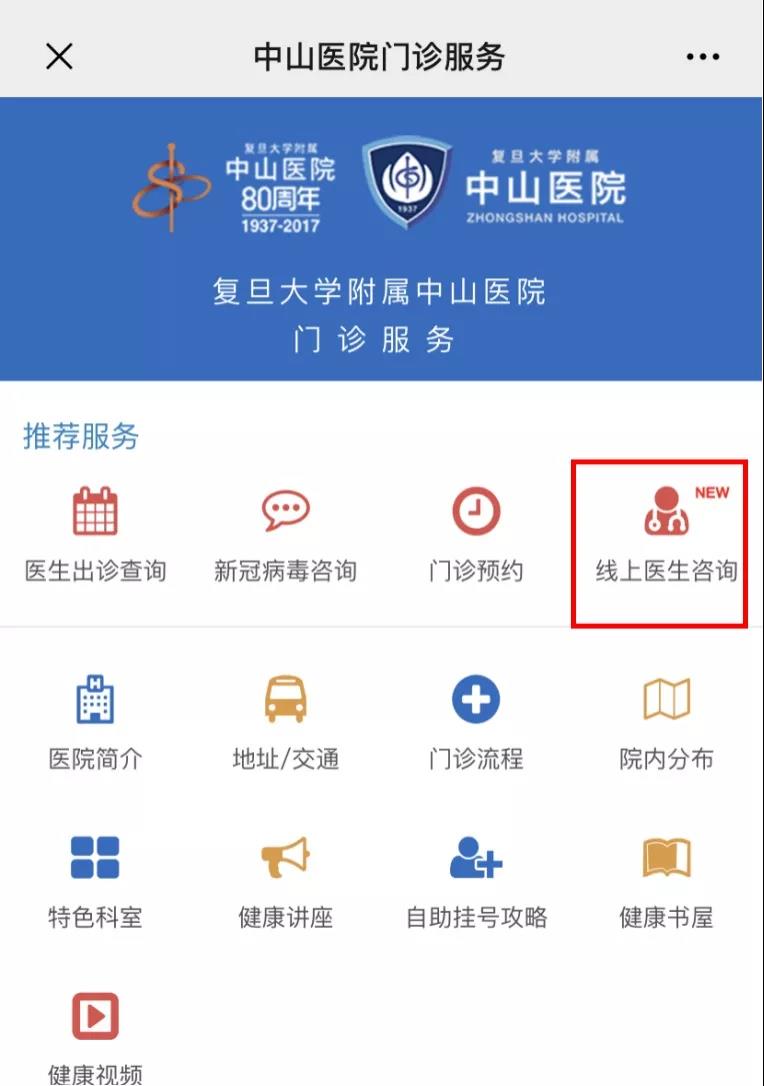
Task: View 院内分布 map
Action: [x=665, y=722]
